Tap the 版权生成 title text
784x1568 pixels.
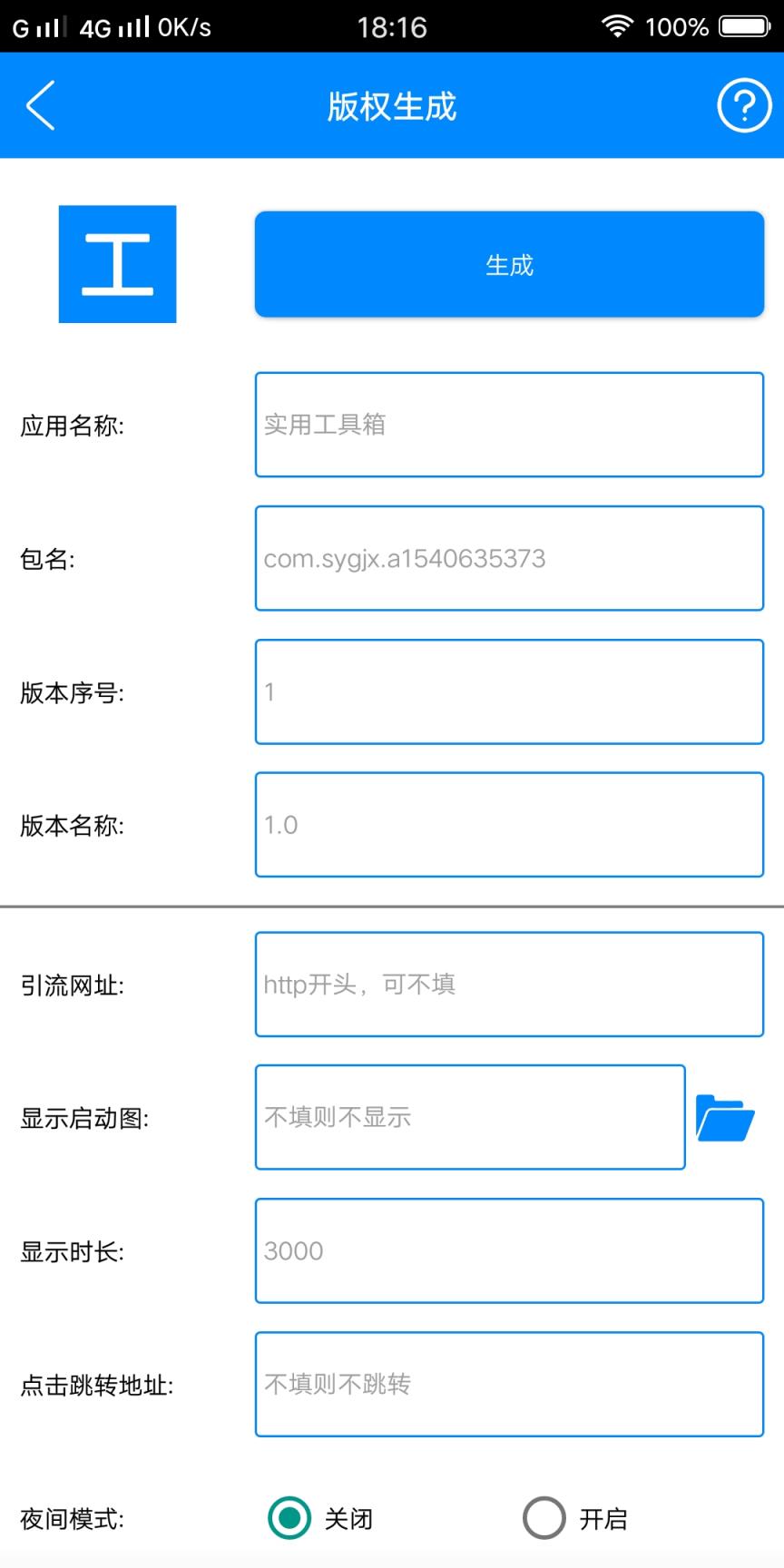point(392,105)
